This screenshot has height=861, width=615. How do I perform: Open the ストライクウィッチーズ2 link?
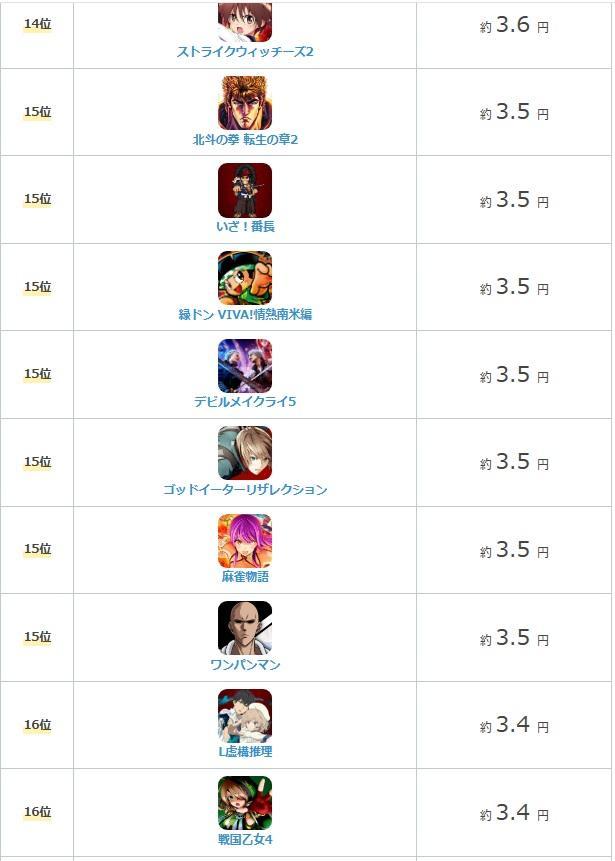click(245, 52)
